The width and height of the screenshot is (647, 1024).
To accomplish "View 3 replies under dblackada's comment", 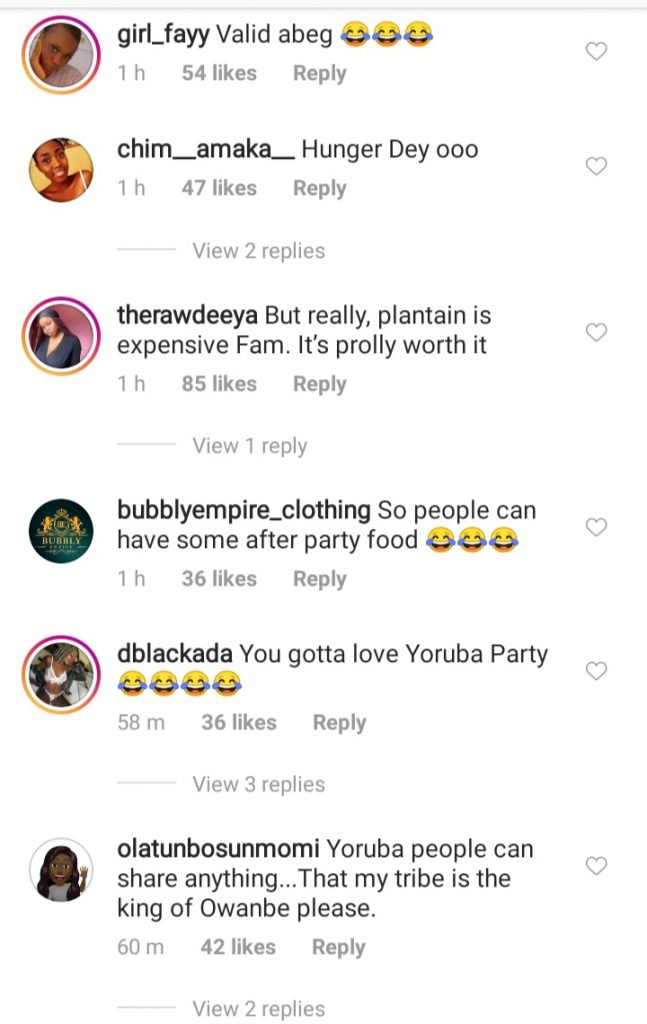I will click(x=258, y=785).
